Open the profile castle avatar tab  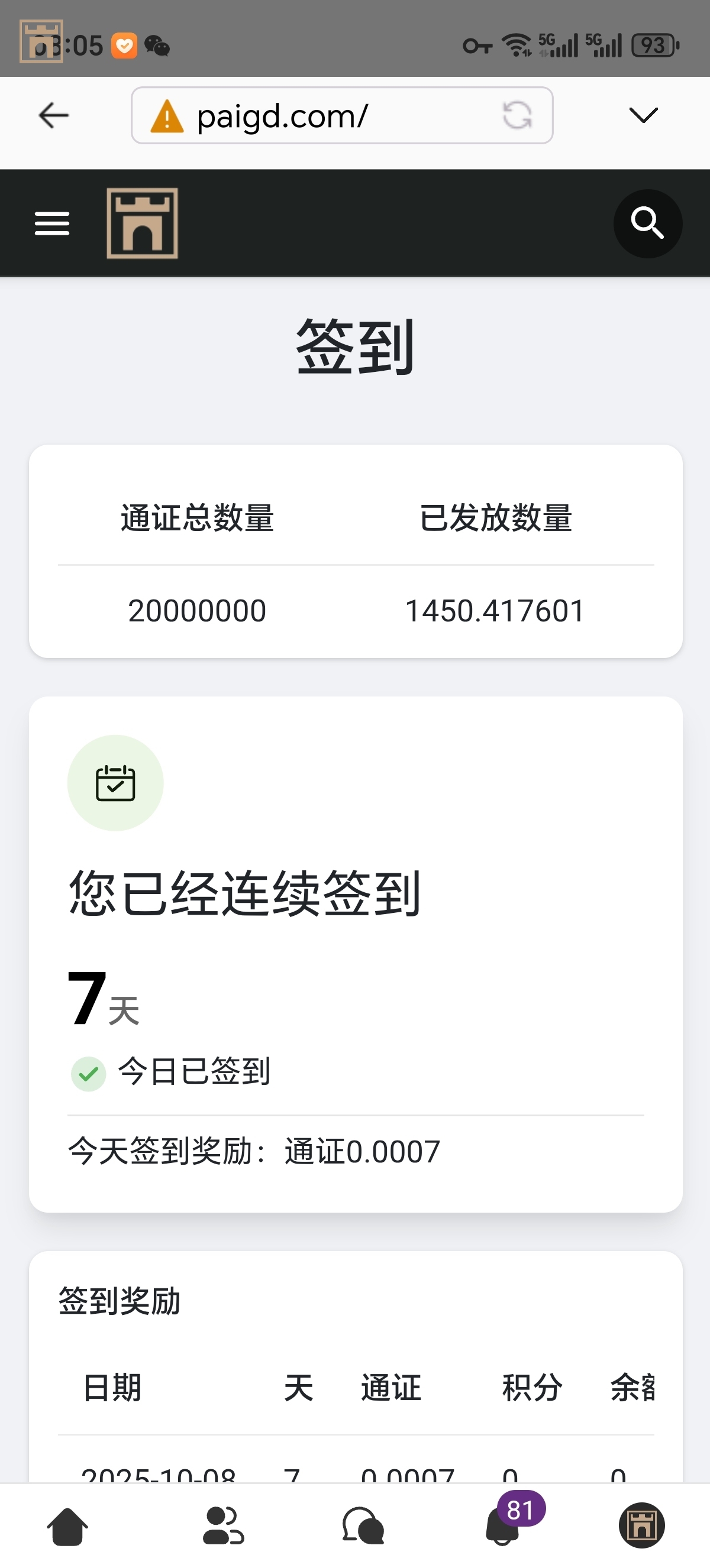(x=642, y=1526)
